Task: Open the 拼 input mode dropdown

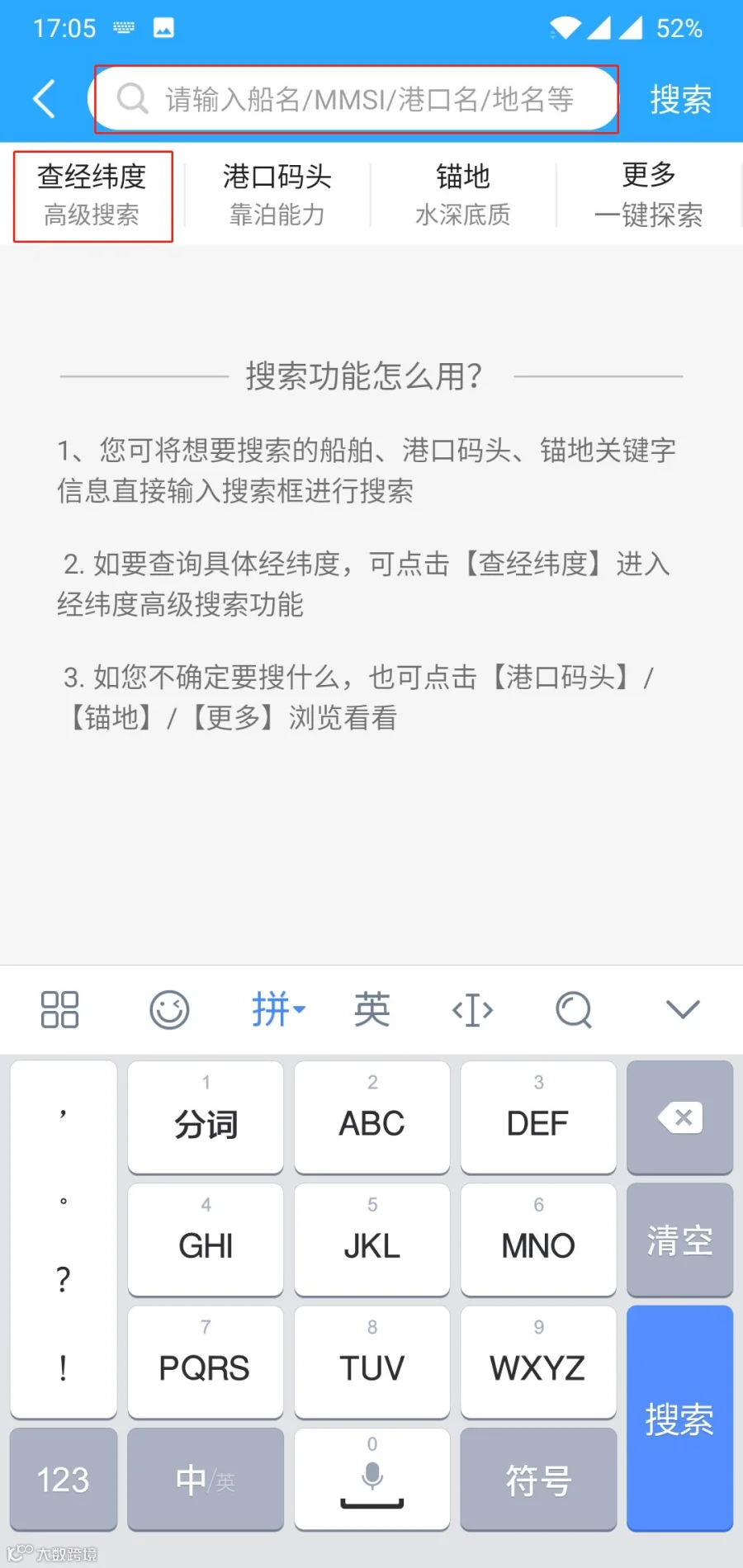Action: tap(278, 1009)
